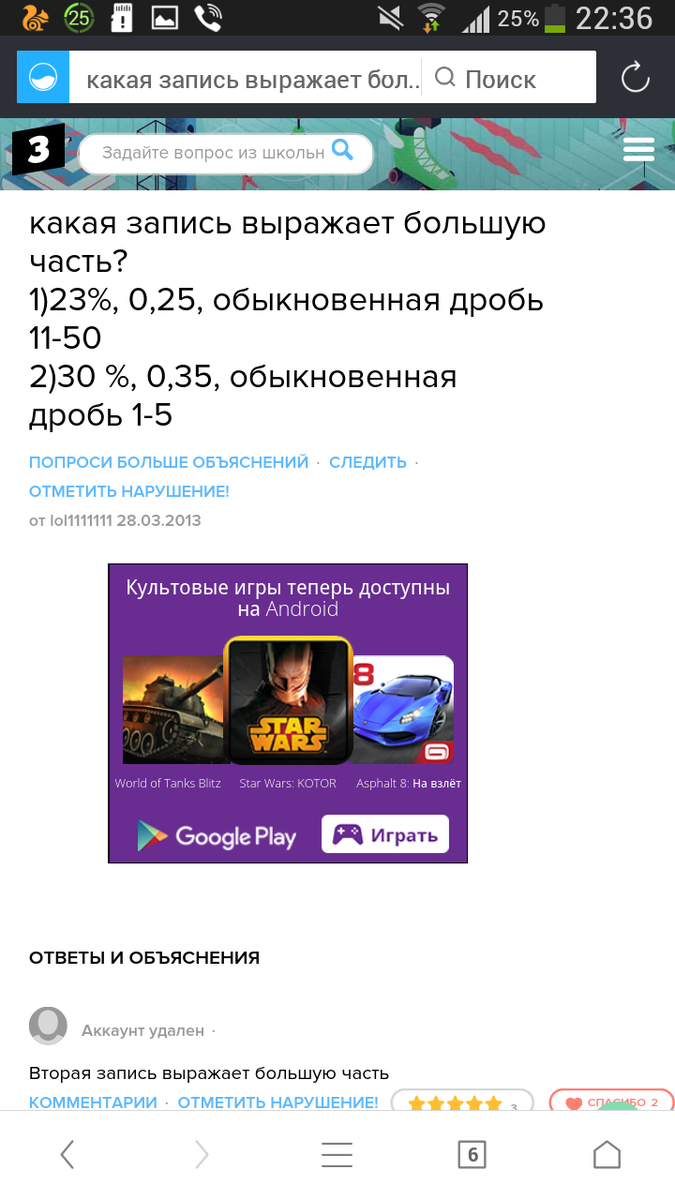Open the site's hamburger menu
Screen dimensions: 675x1200
638,151
